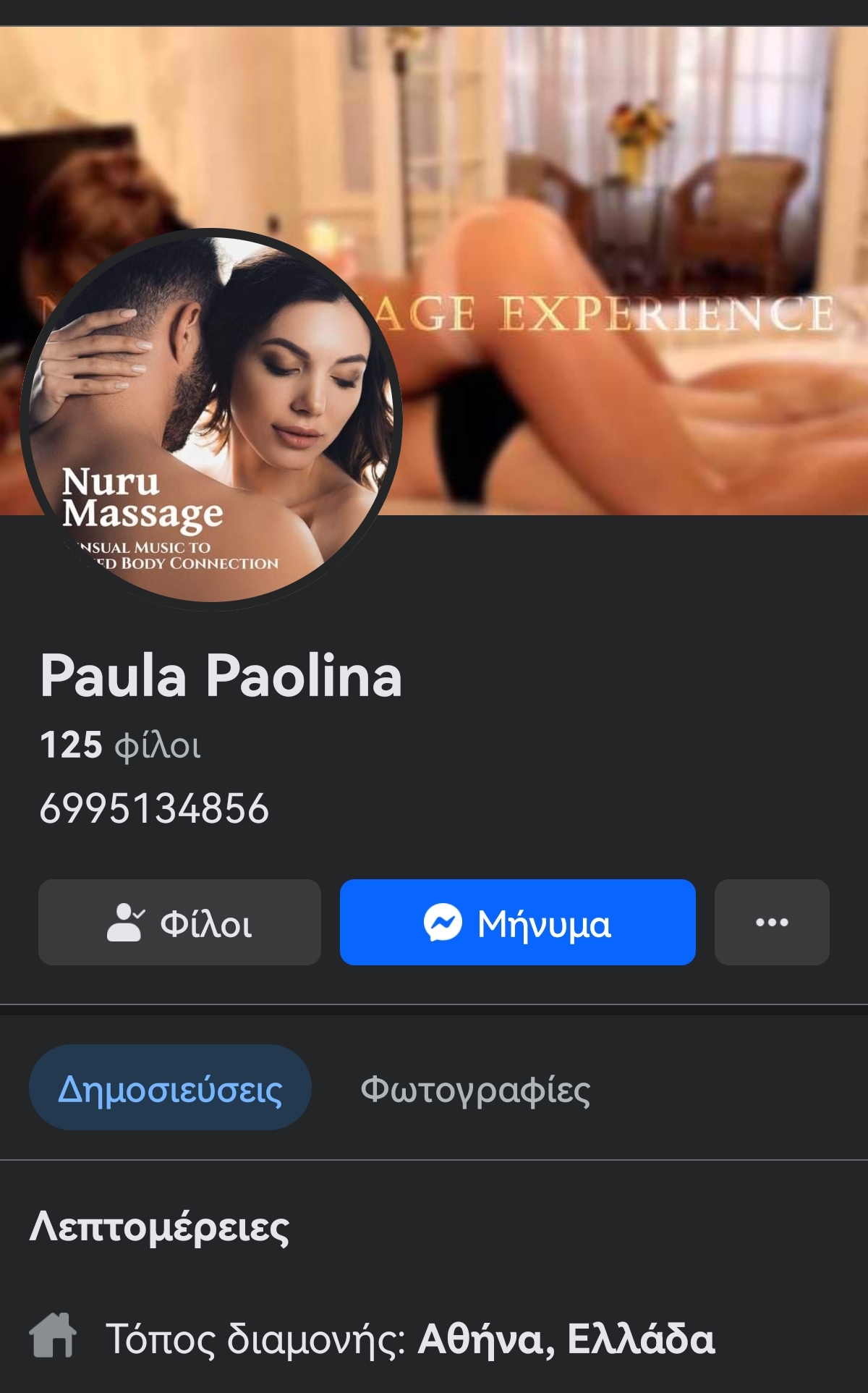Open the 125 φίλοι friends list
Screen dimensions: 868x1393
click(x=120, y=745)
